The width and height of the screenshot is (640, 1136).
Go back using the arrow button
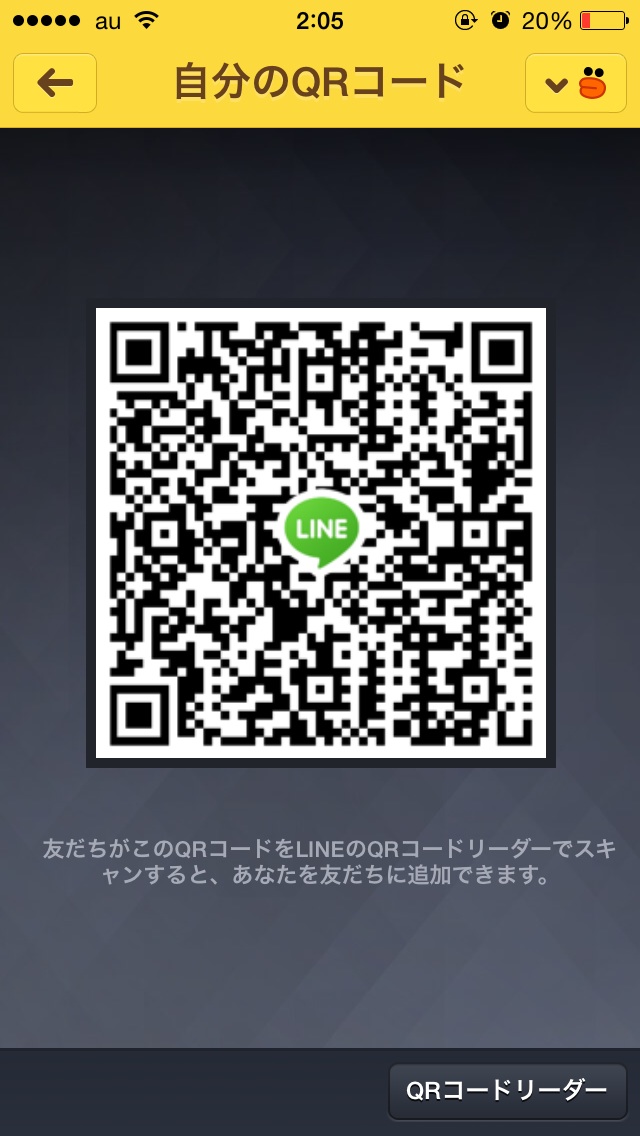tap(55, 83)
